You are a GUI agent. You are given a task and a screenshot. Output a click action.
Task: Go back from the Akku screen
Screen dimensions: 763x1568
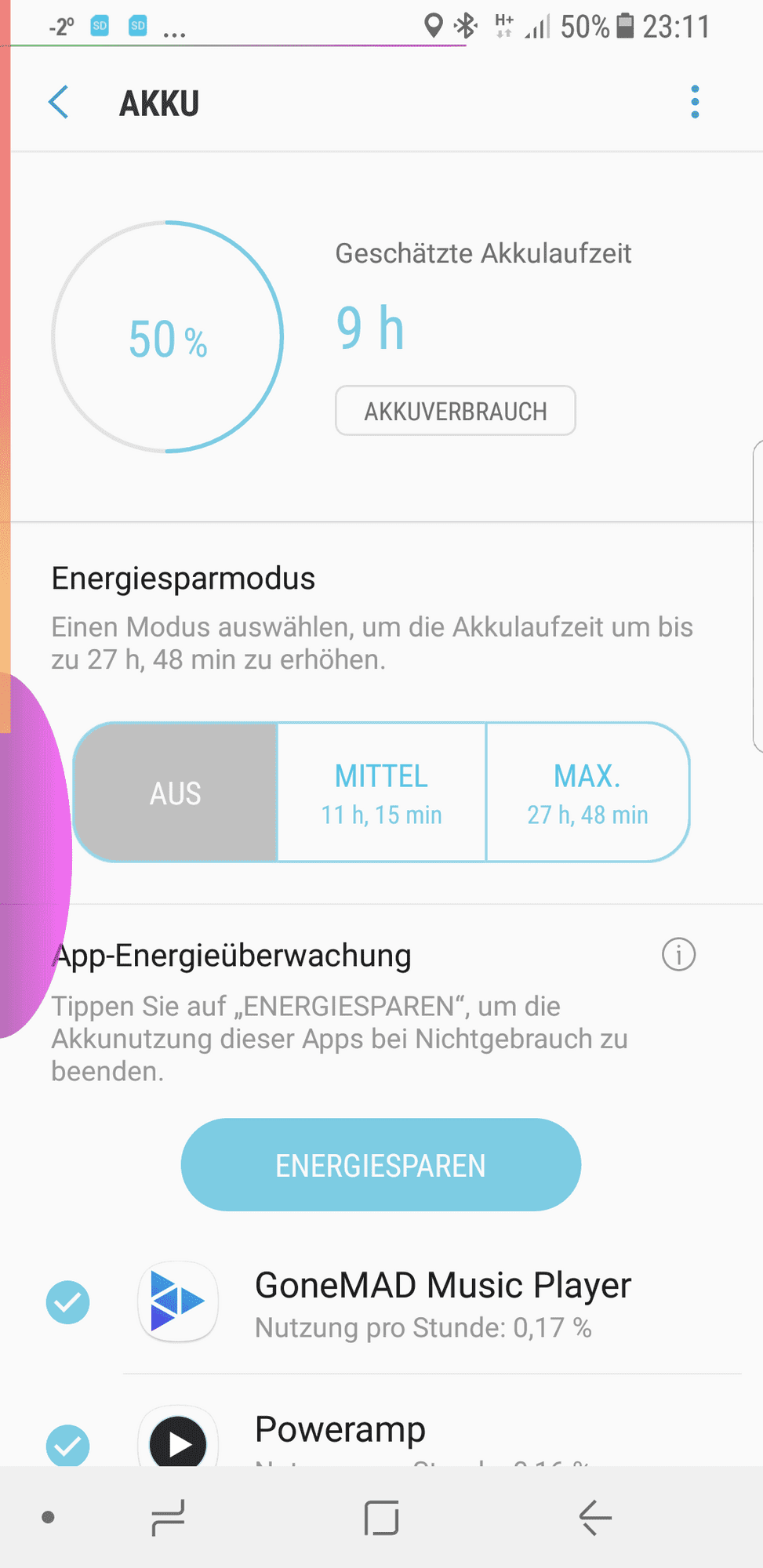[59, 103]
